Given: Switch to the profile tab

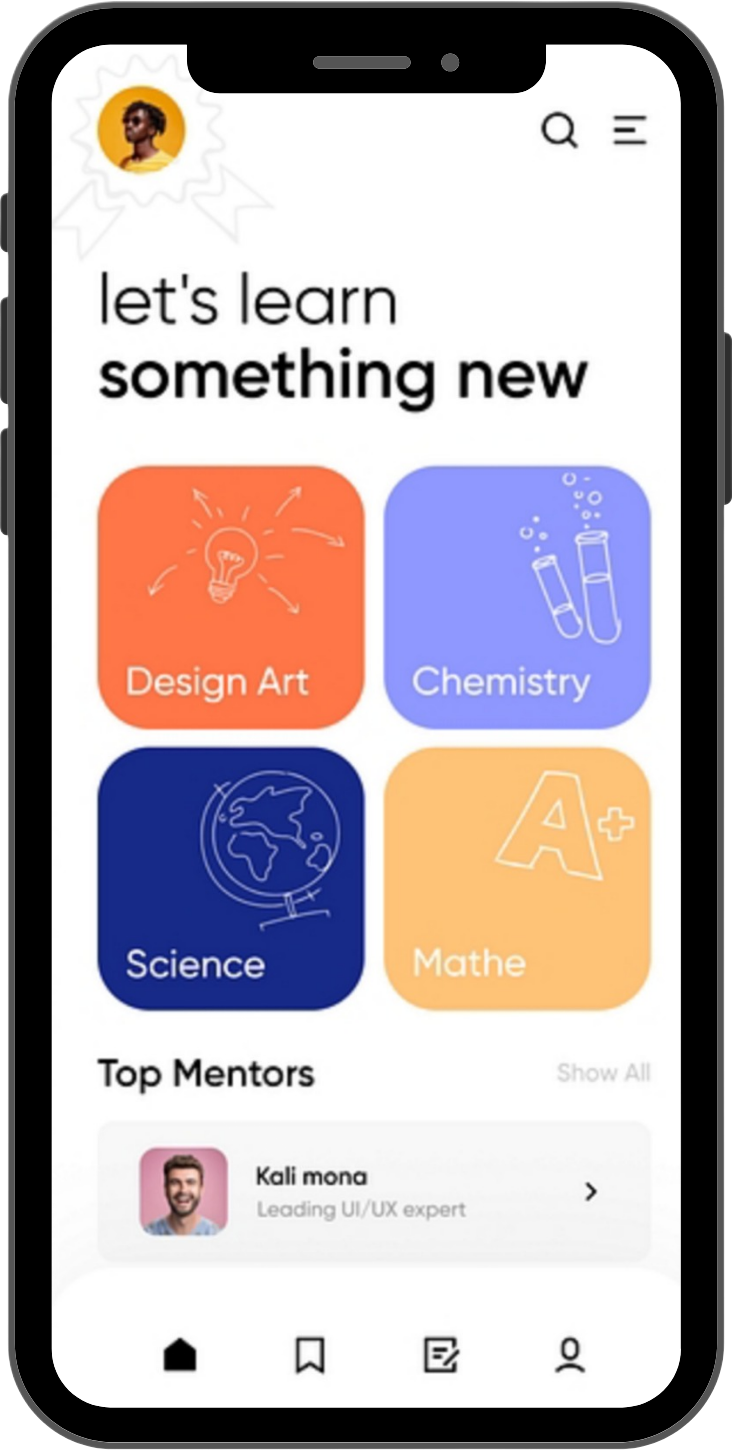Looking at the screenshot, I should pos(570,1355).
